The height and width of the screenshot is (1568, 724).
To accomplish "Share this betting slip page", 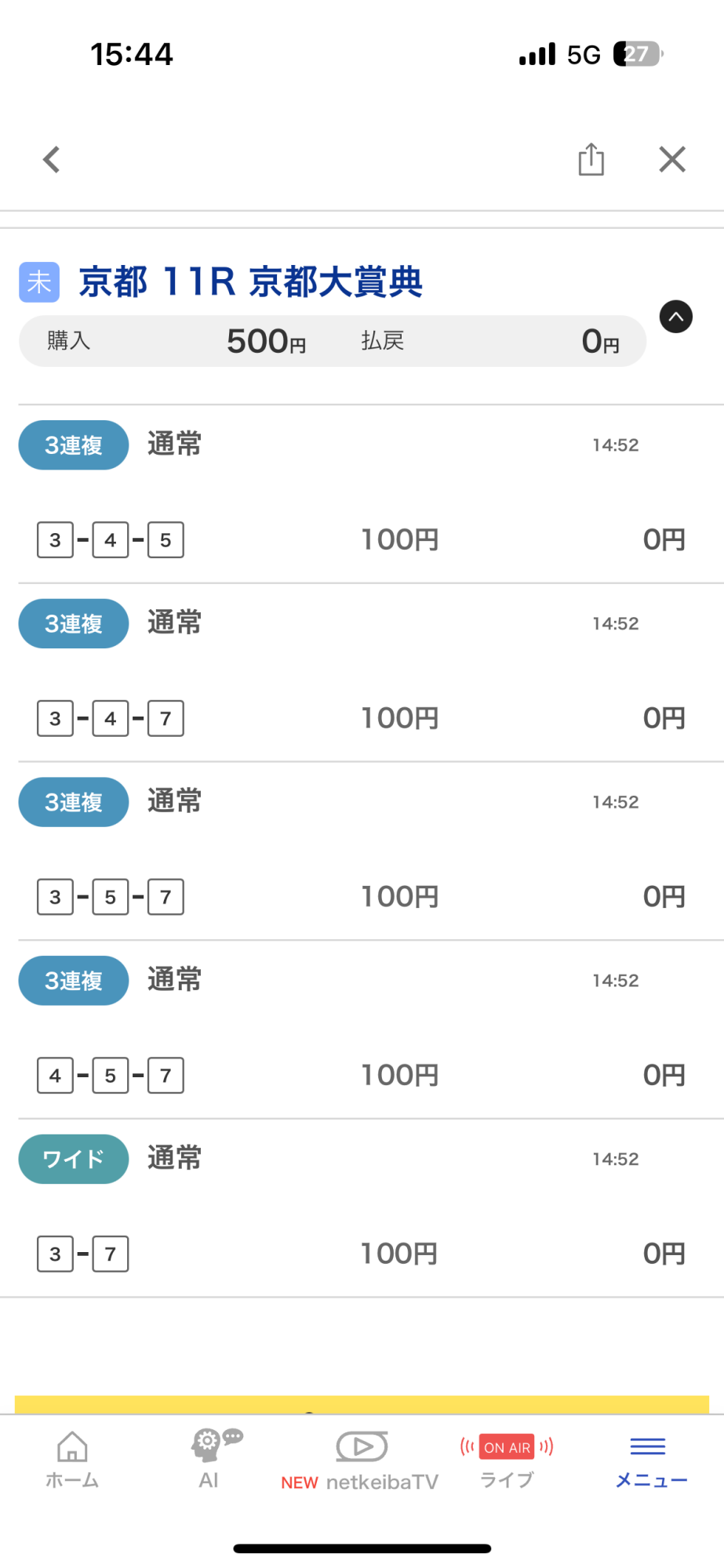I will click(591, 160).
